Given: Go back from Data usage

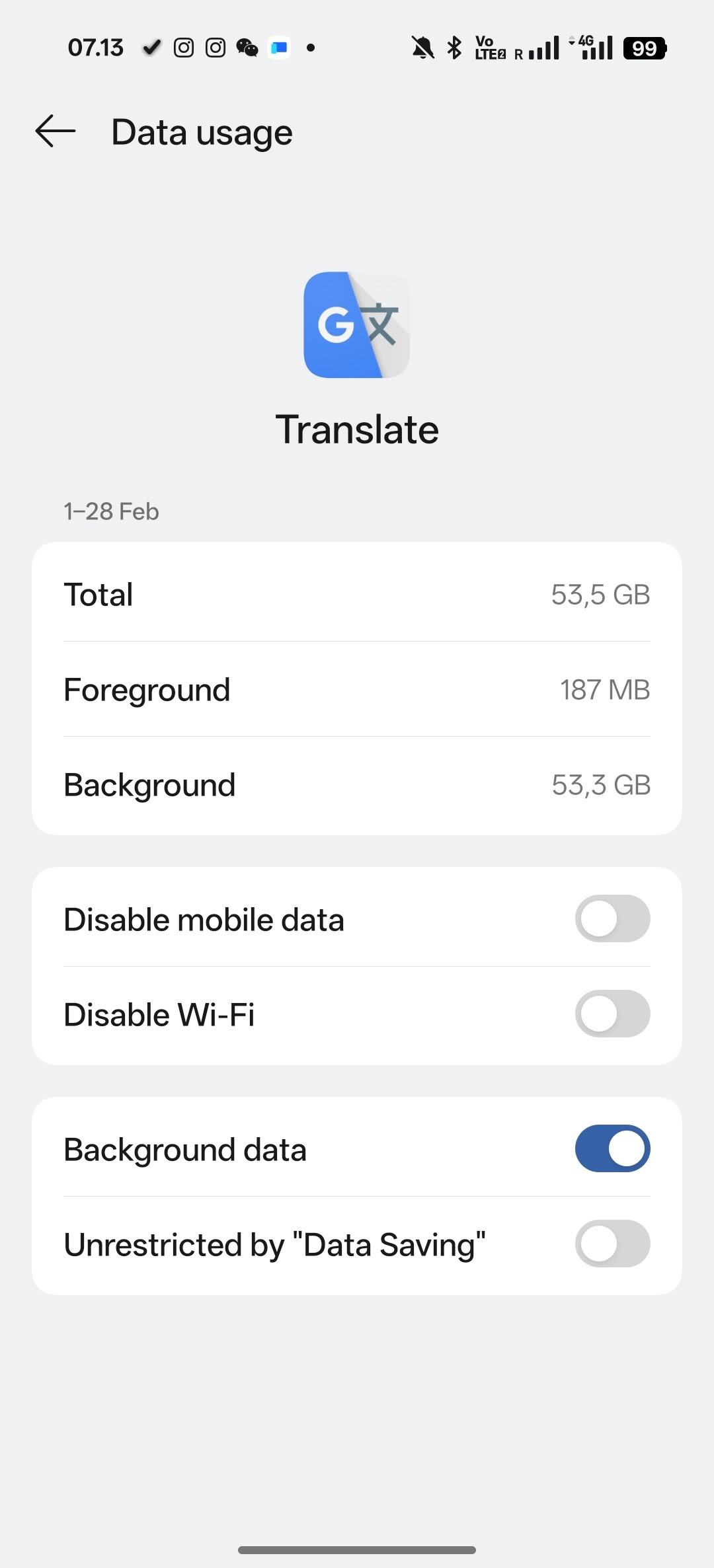Looking at the screenshot, I should [x=56, y=131].
